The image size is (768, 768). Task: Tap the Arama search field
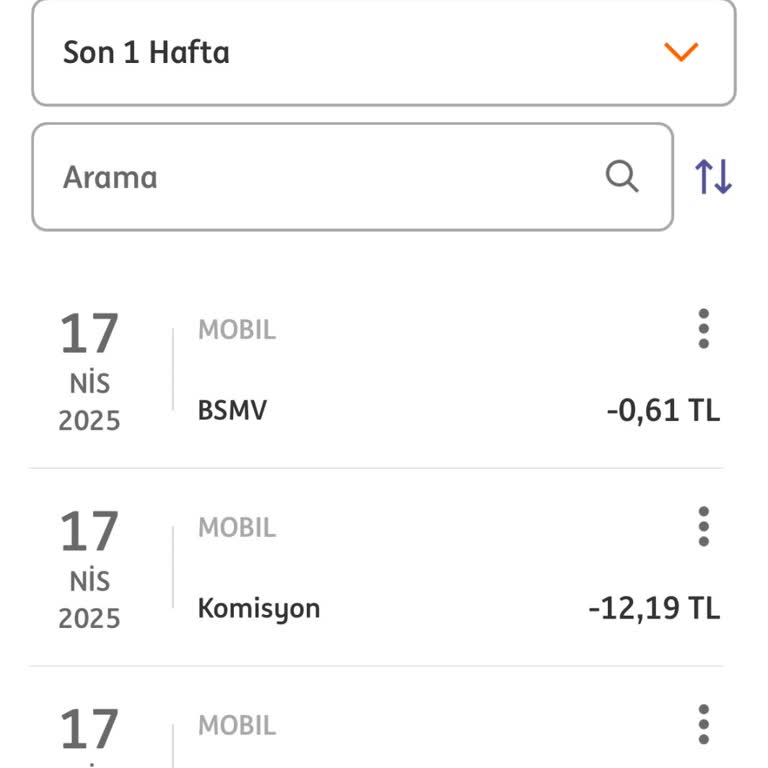[330, 177]
